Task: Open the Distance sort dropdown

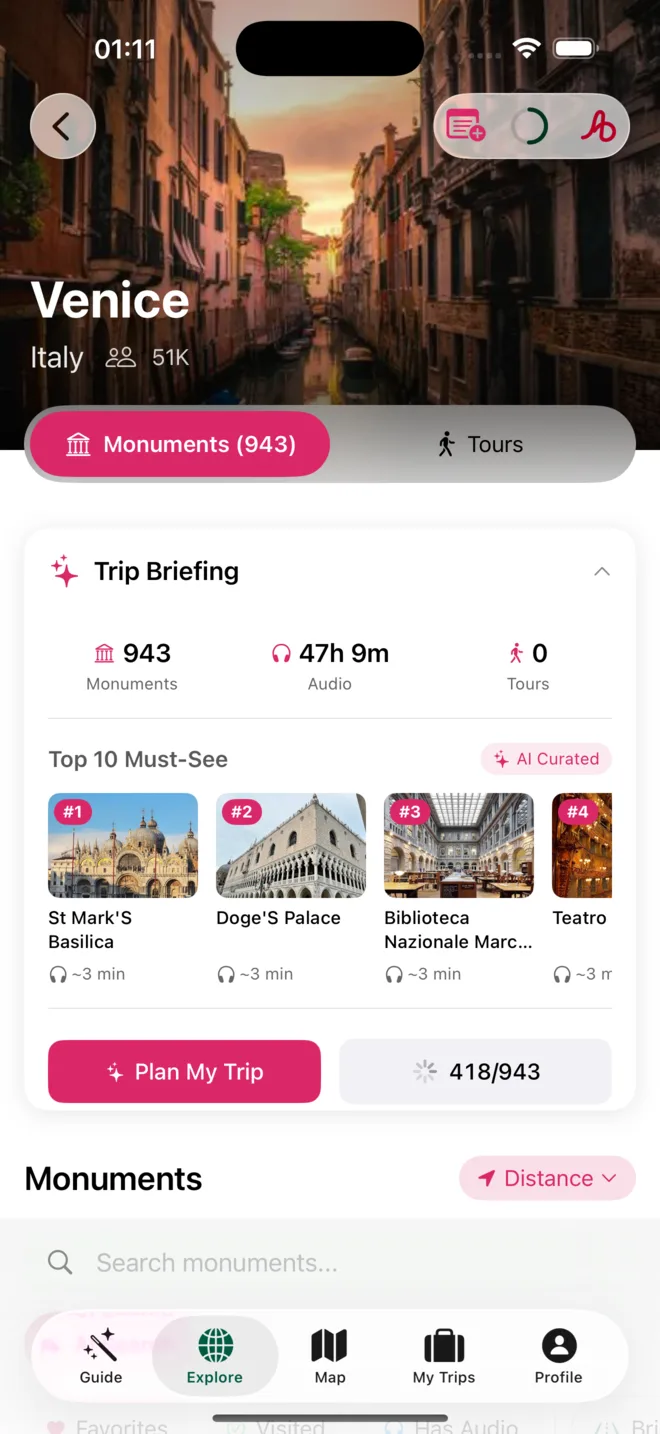Action: 548,1178
